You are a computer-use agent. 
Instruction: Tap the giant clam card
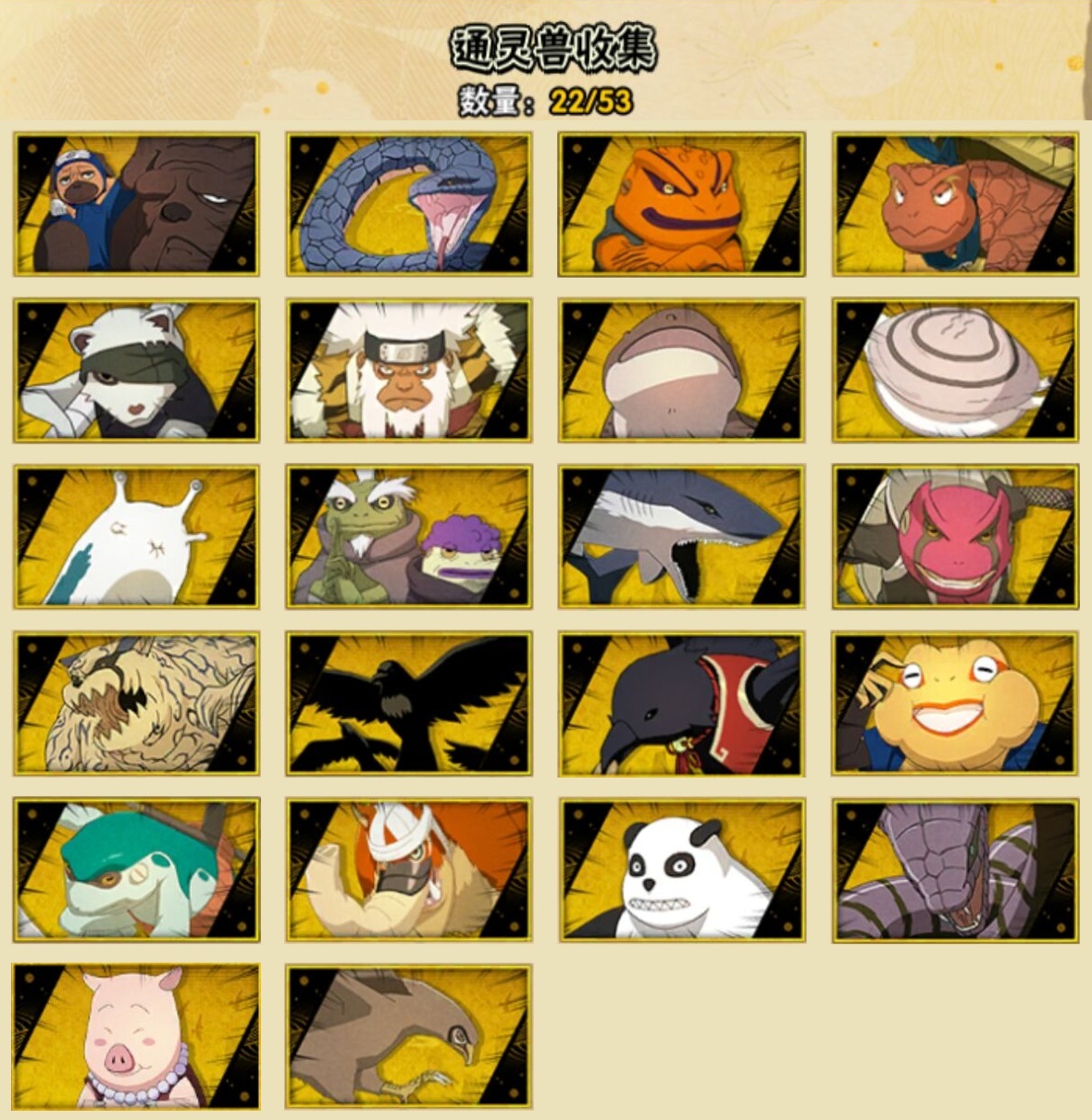pyautogui.click(x=955, y=370)
